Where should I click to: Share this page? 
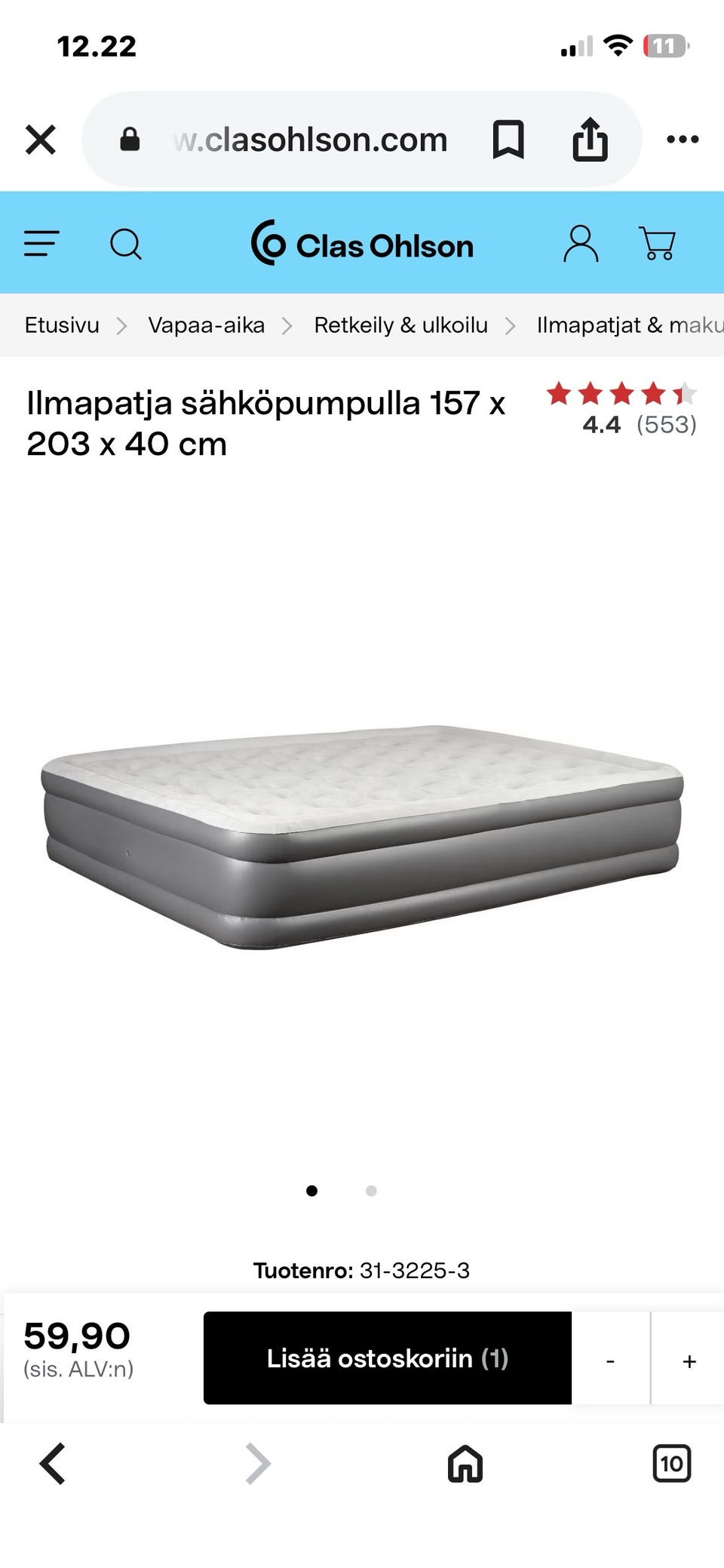(x=590, y=140)
